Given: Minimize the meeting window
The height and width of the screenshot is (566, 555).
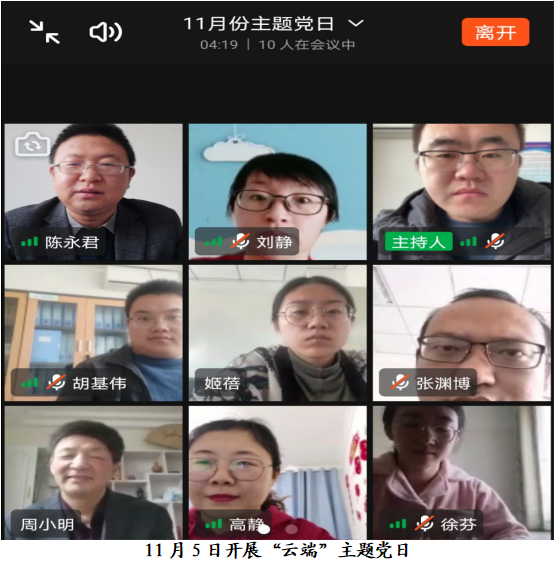Looking at the screenshot, I should (x=44, y=32).
